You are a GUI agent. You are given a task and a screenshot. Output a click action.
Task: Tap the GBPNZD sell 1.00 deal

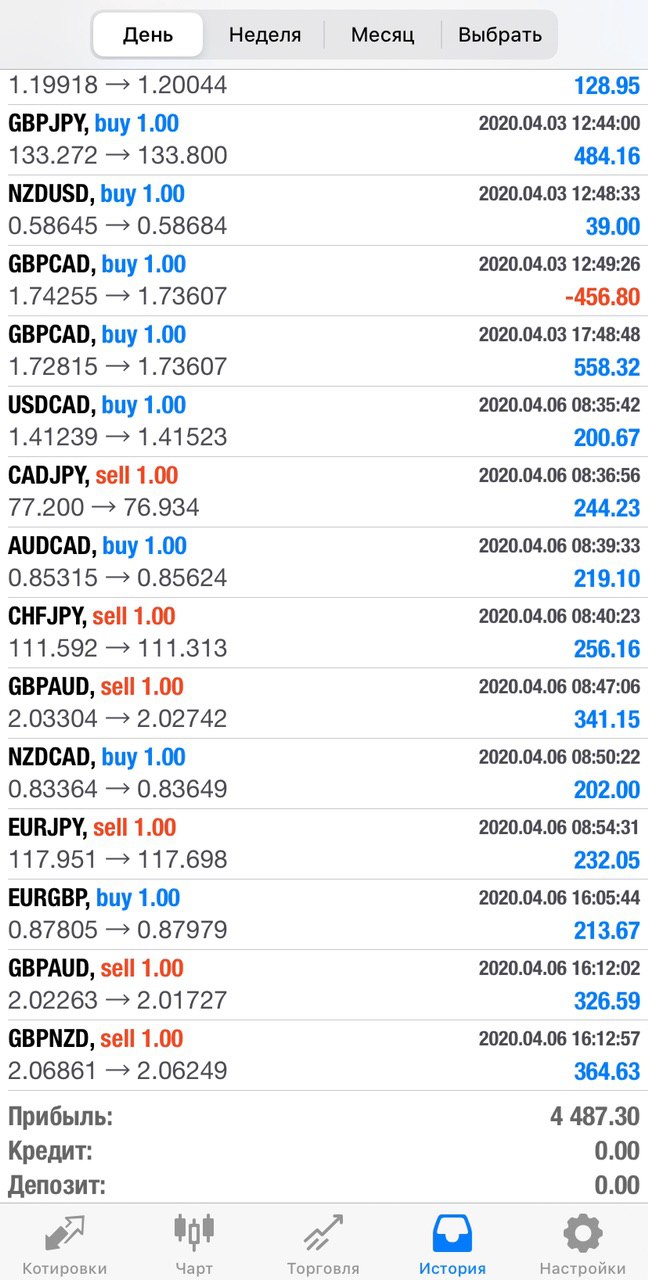pos(324,1055)
